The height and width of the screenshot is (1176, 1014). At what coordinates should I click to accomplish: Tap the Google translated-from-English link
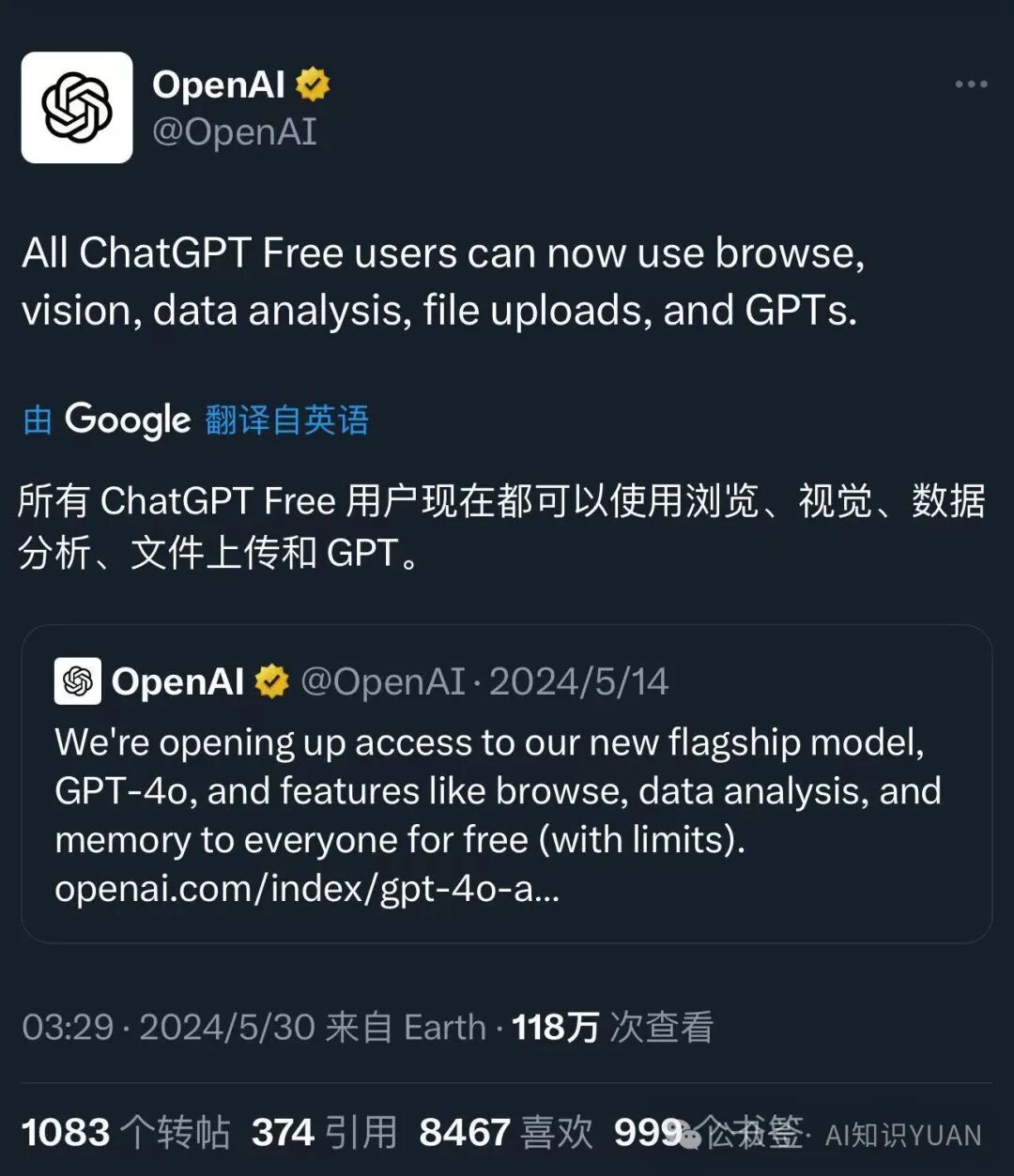[x=195, y=420]
